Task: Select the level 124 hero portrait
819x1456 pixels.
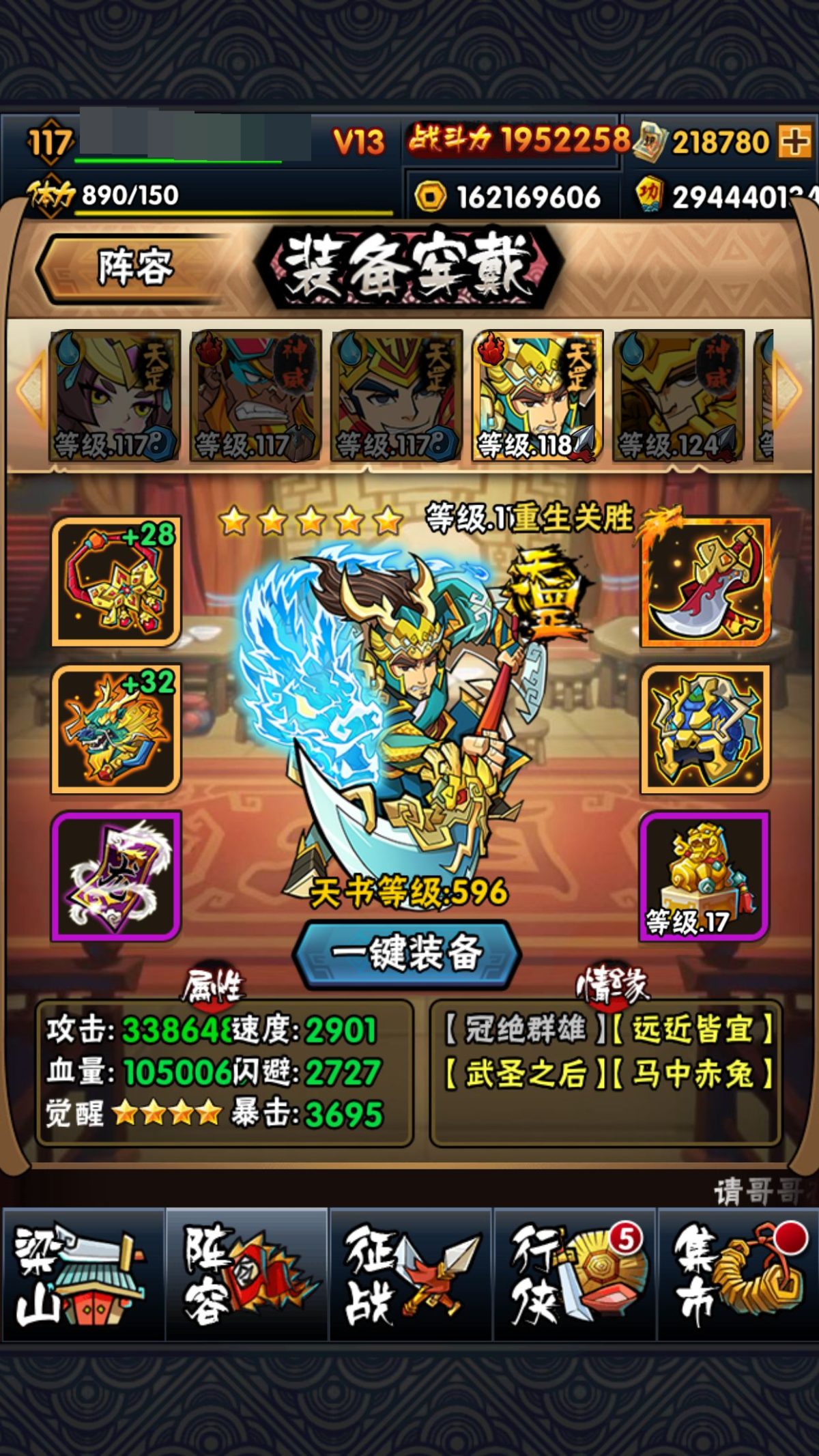Action: click(x=678, y=396)
